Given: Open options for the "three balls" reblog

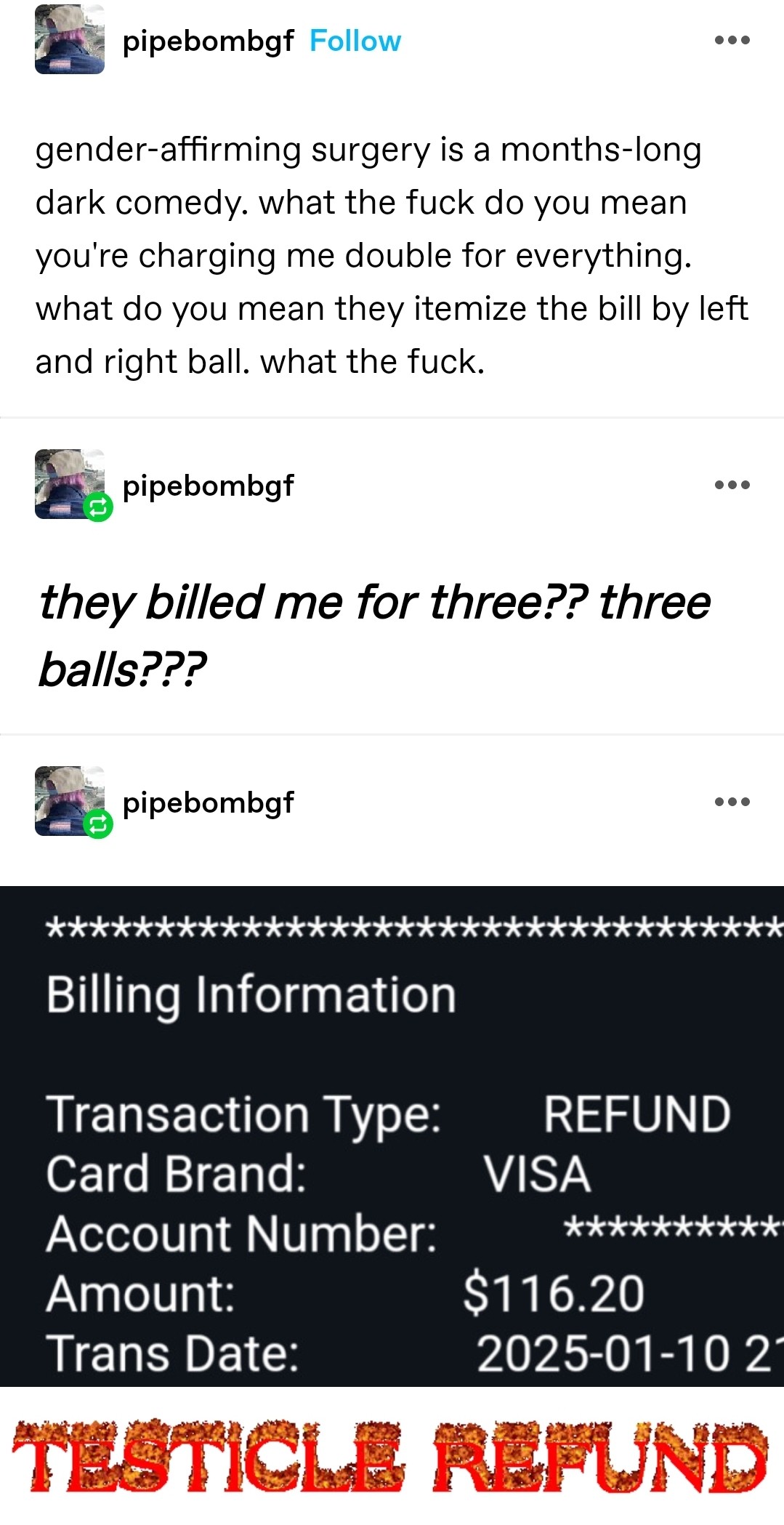Looking at the screenshot, I should tap(732, 485).
